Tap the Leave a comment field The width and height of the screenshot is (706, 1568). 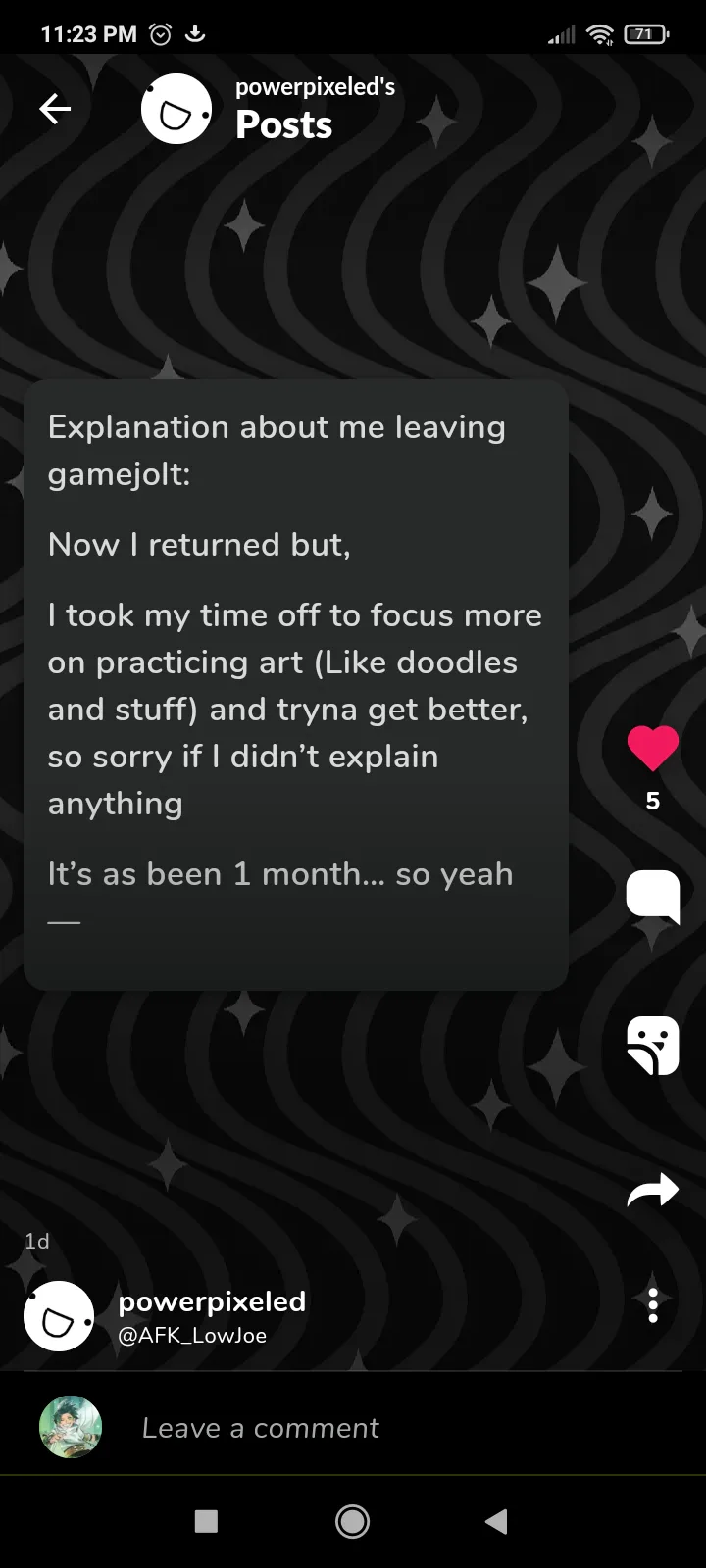tap(261, 1428)
